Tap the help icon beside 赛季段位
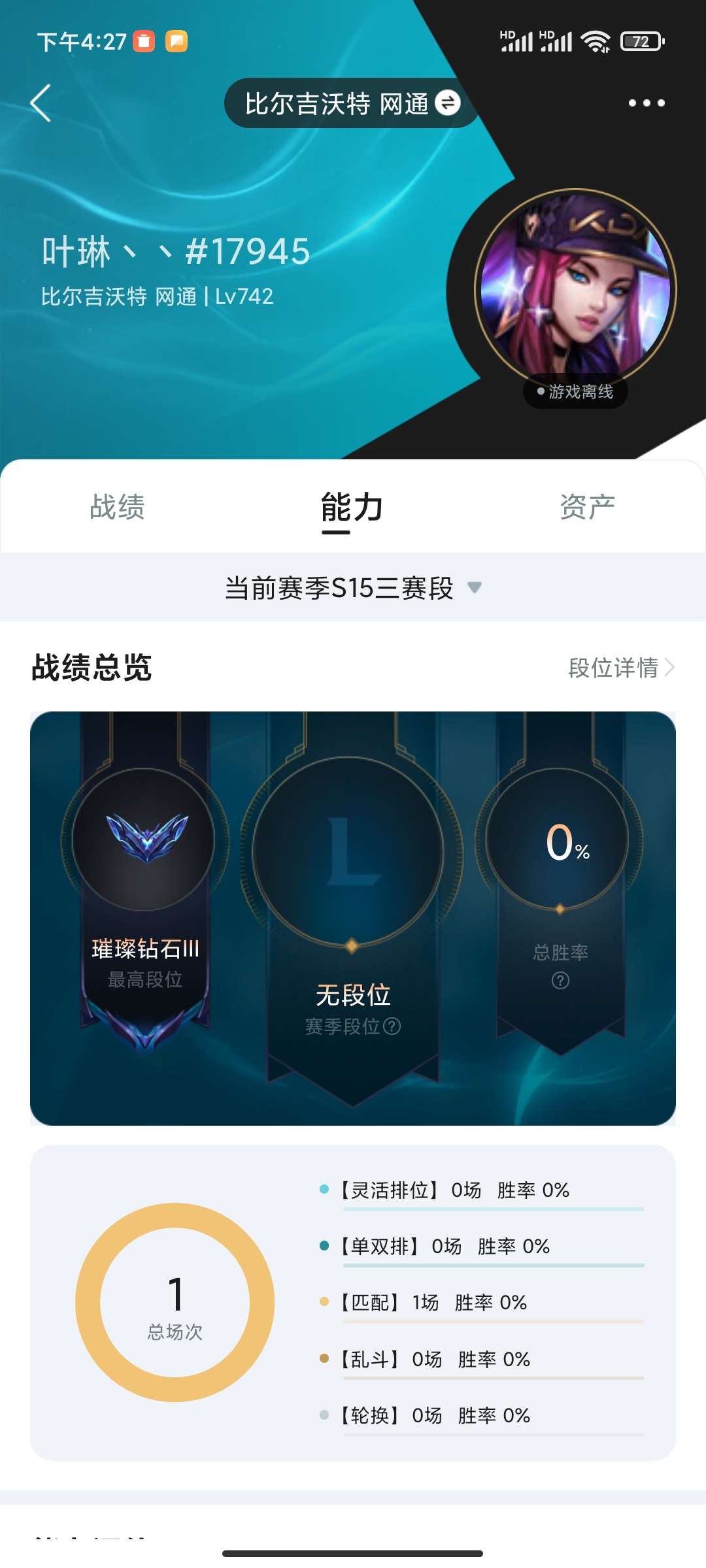Screen dimensions: 706x1568 [x=392, y=1026]
